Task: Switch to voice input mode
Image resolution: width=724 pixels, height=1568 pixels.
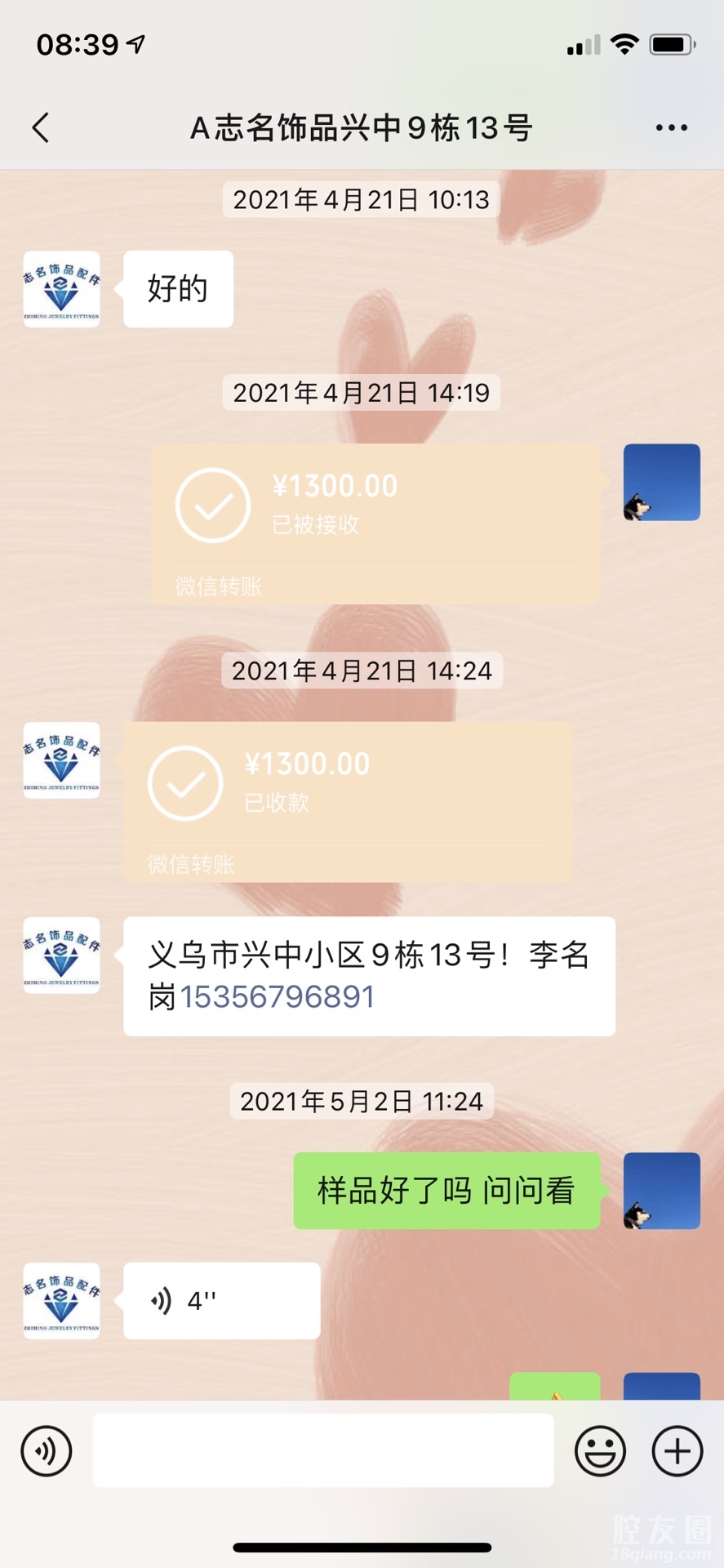Action: 47,1450
